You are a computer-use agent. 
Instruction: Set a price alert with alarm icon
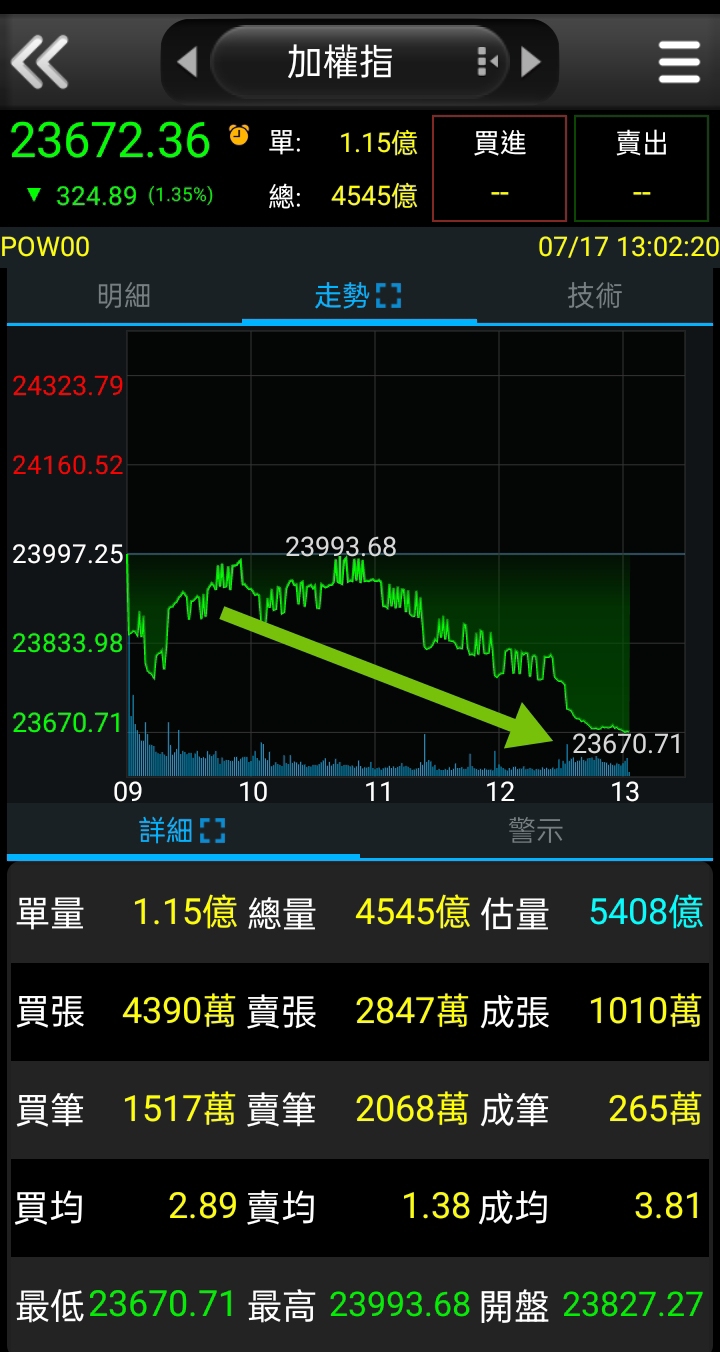(239, 135)
